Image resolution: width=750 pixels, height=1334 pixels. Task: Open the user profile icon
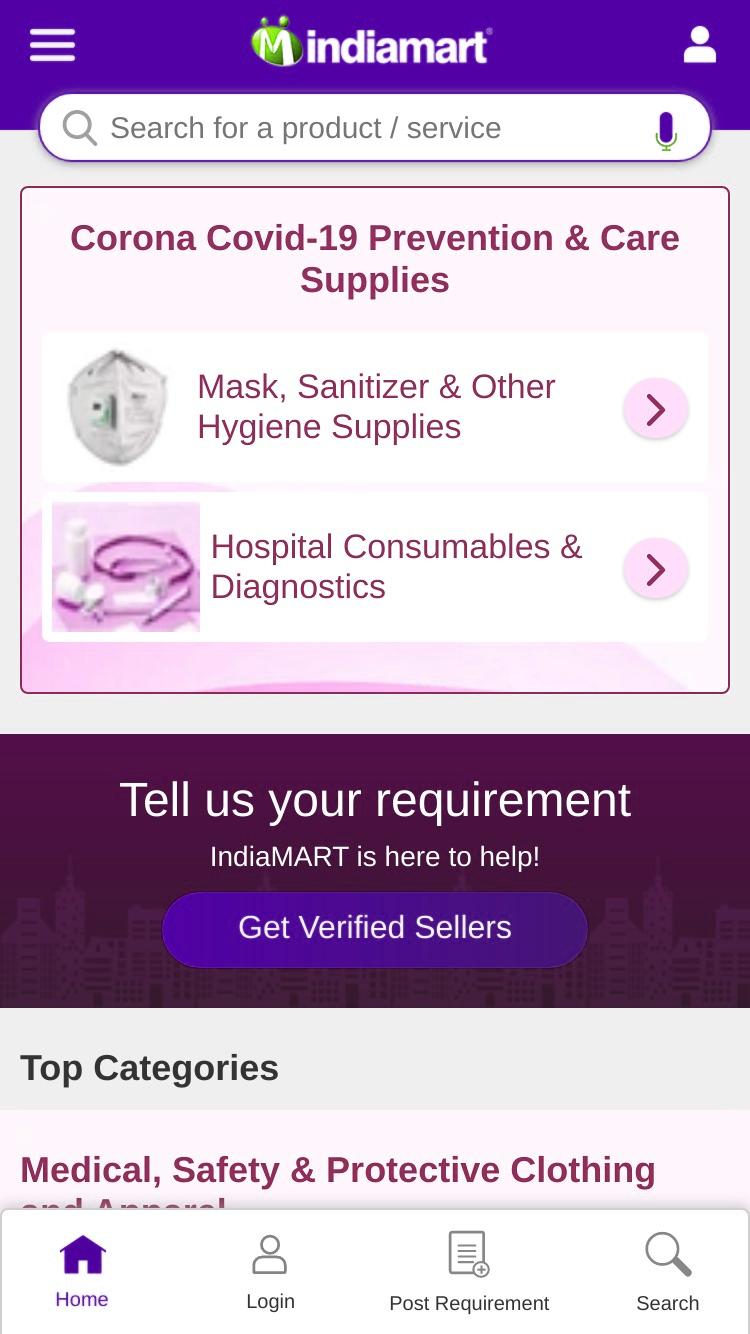point(699,45)
